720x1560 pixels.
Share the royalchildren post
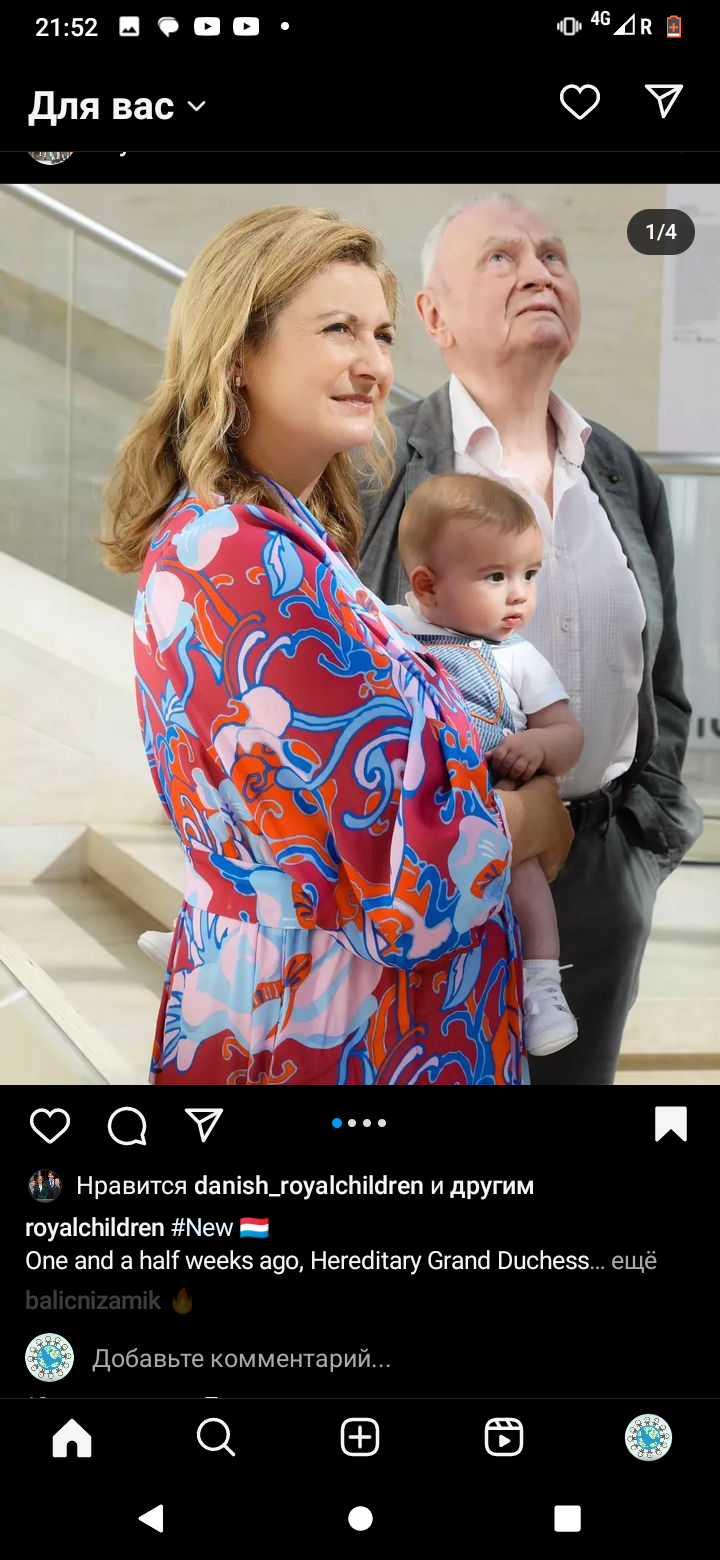204,1125
